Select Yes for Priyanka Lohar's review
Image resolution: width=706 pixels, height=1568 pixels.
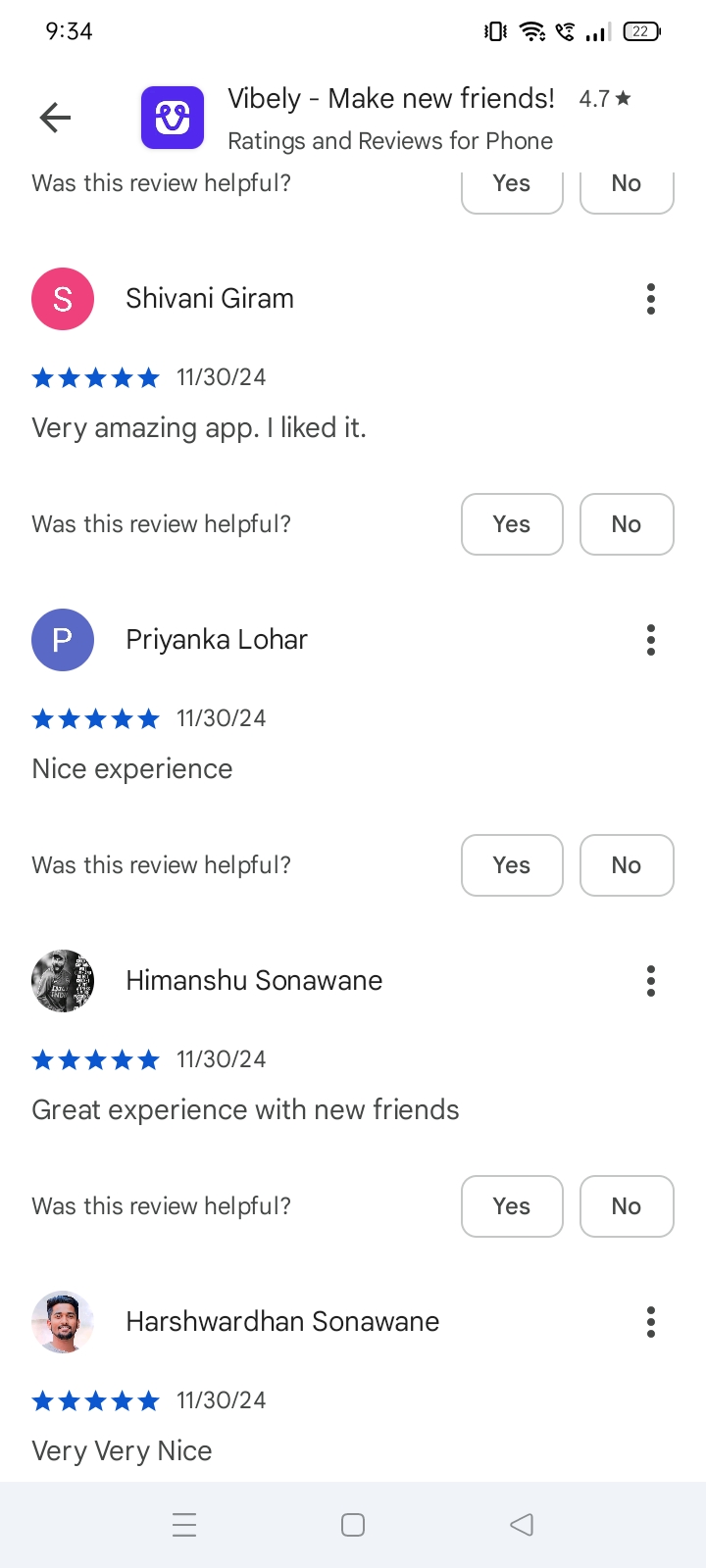tap(512, 865)
